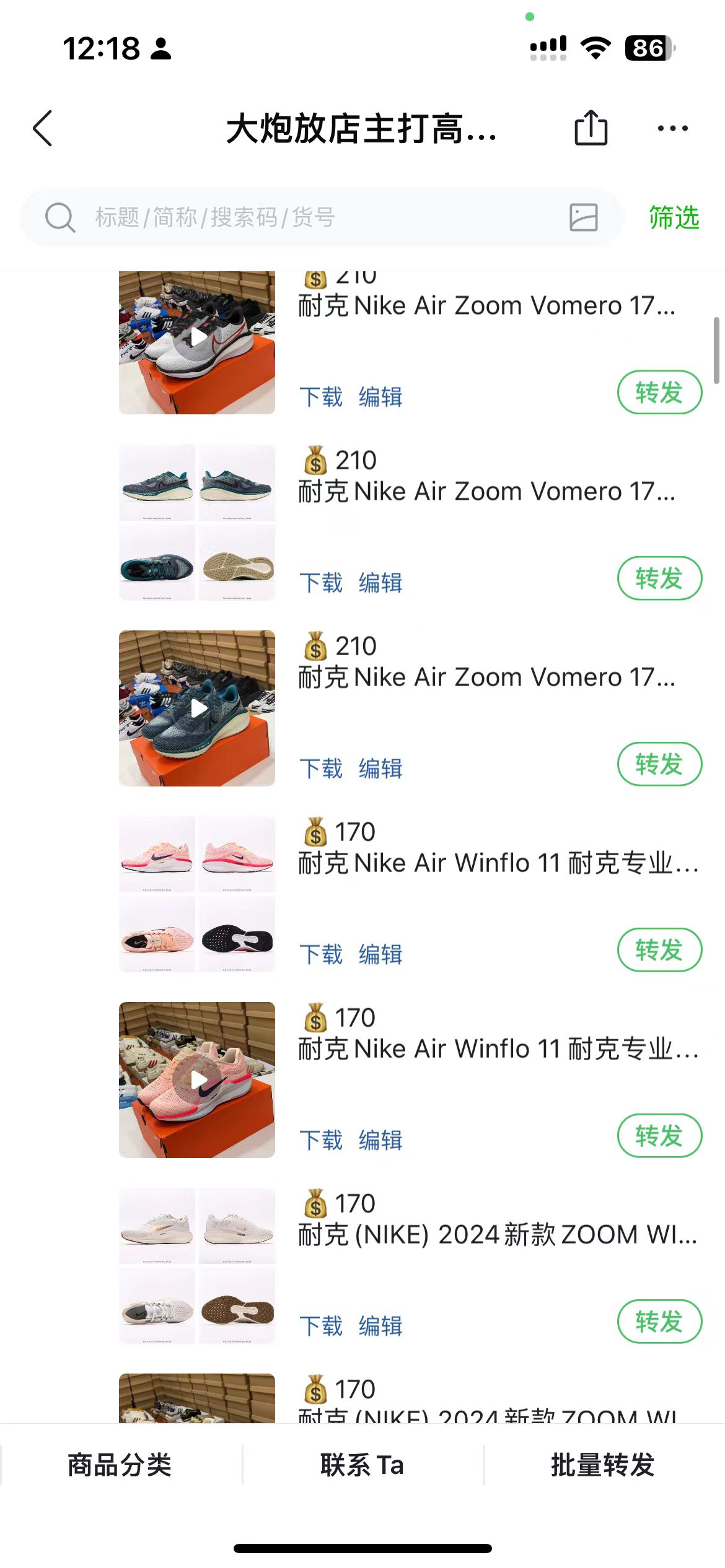This screenshot has height=1568, width=725.
Task: Go back using the top-left arrow
Action: 42,129
